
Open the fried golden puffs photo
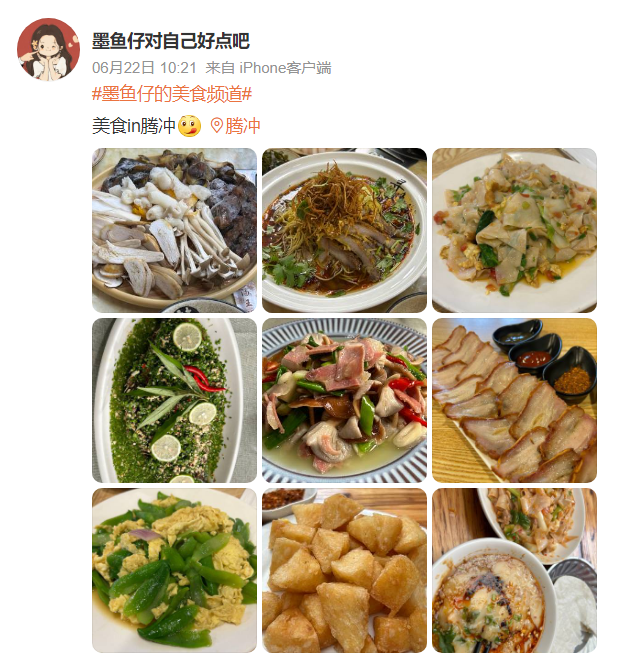[x=344, y=570]
